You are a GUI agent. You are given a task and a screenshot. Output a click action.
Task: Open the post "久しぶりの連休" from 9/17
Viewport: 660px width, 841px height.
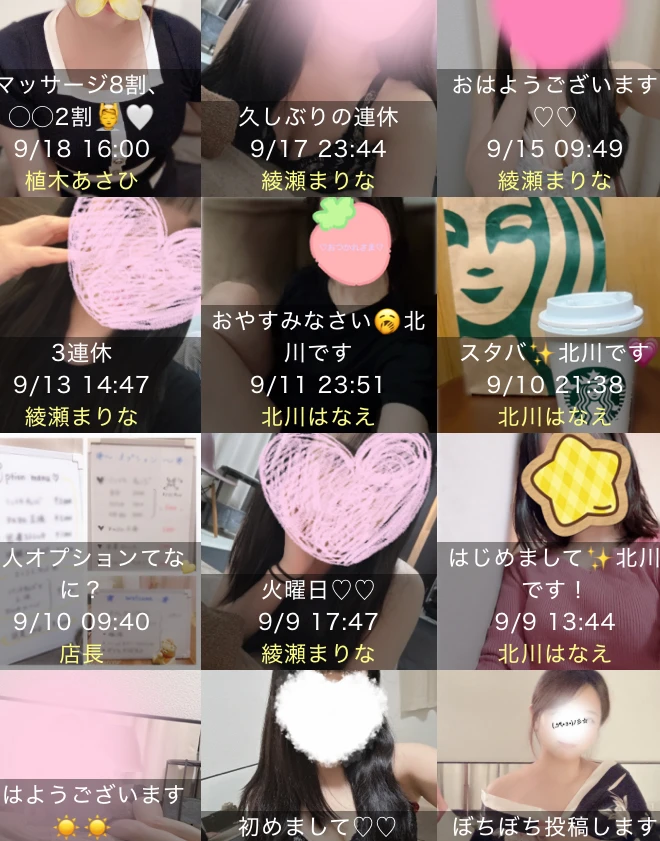point(318,98)
